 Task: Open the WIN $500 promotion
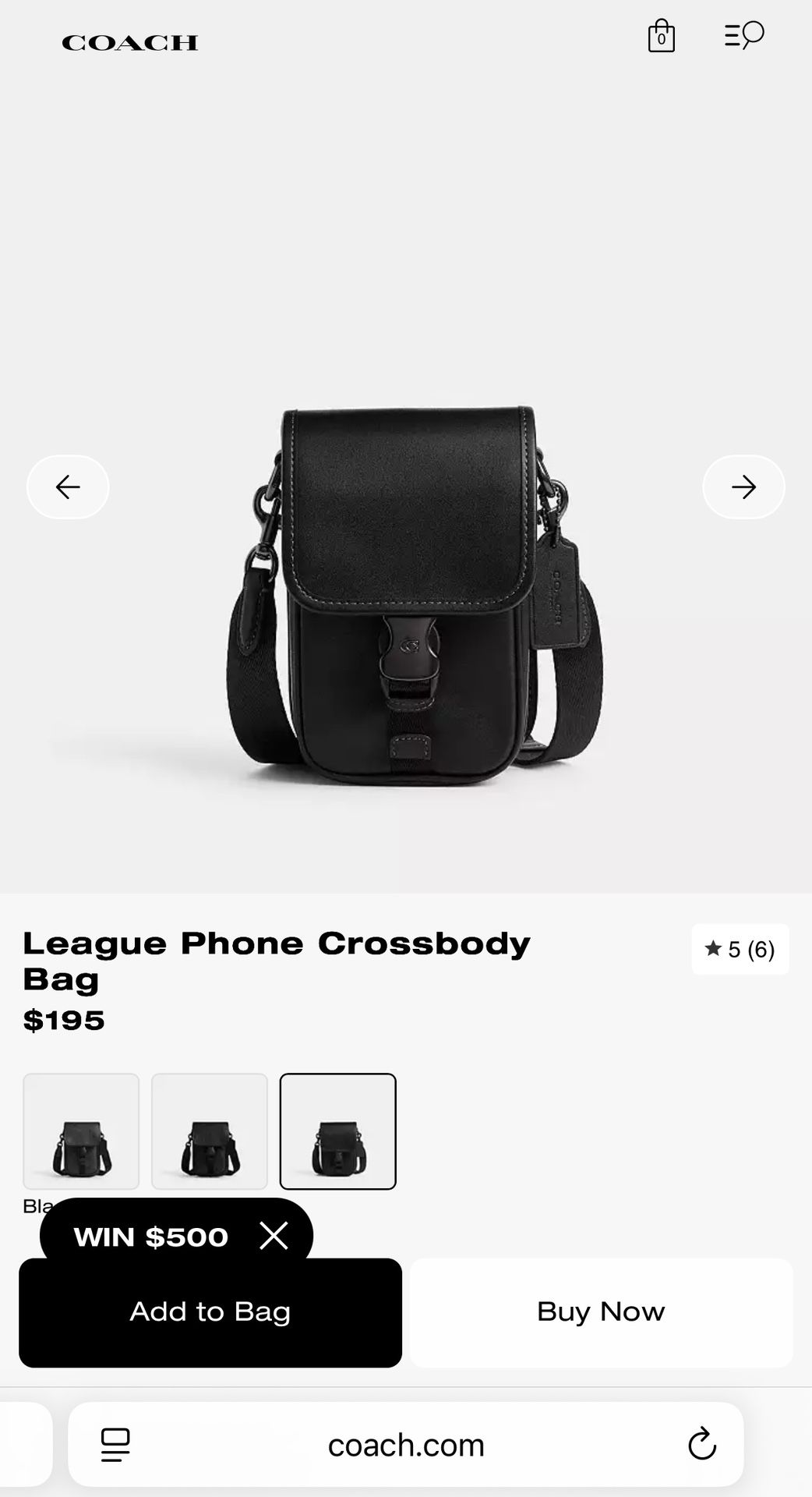click(151, 1237)
